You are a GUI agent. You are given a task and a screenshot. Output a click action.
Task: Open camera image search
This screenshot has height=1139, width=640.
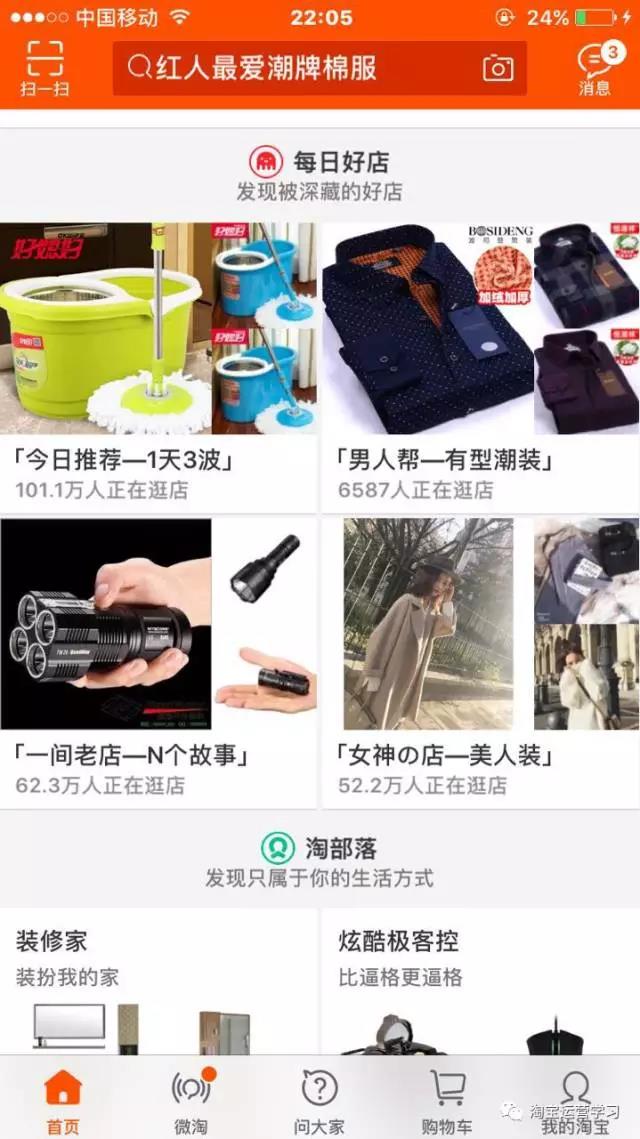click(498, 68)
